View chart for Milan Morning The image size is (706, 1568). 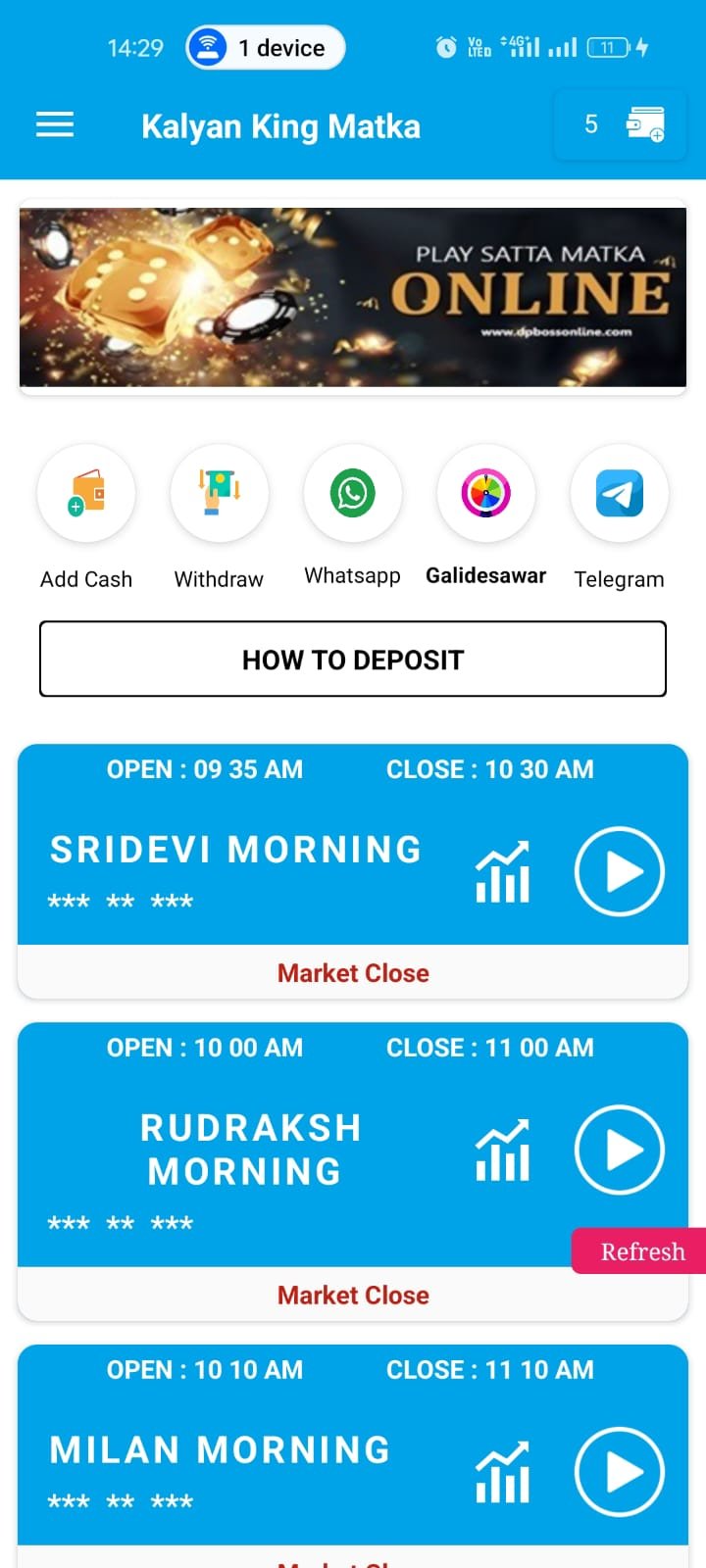click(x=502, y=1472)
